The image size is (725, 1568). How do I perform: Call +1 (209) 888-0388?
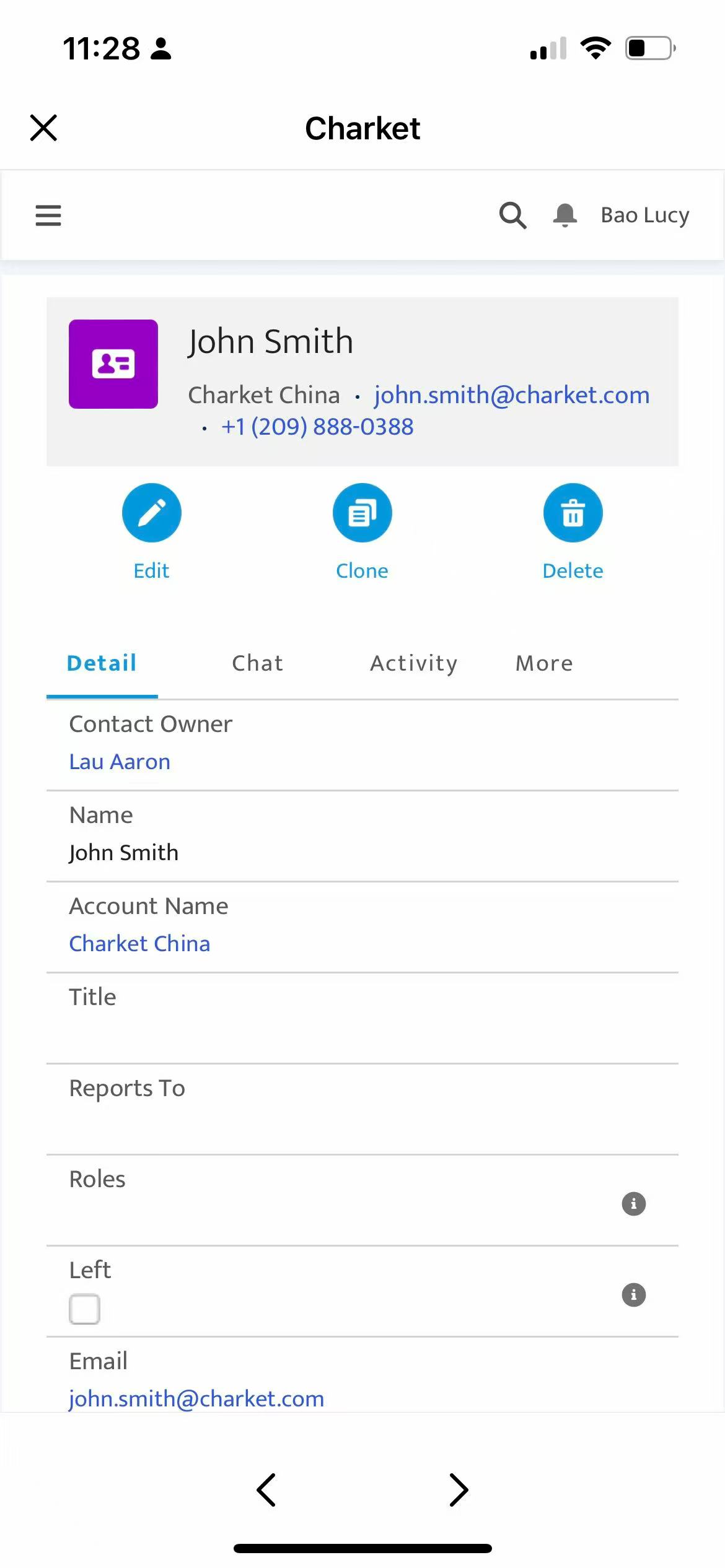tap(317, 427)
